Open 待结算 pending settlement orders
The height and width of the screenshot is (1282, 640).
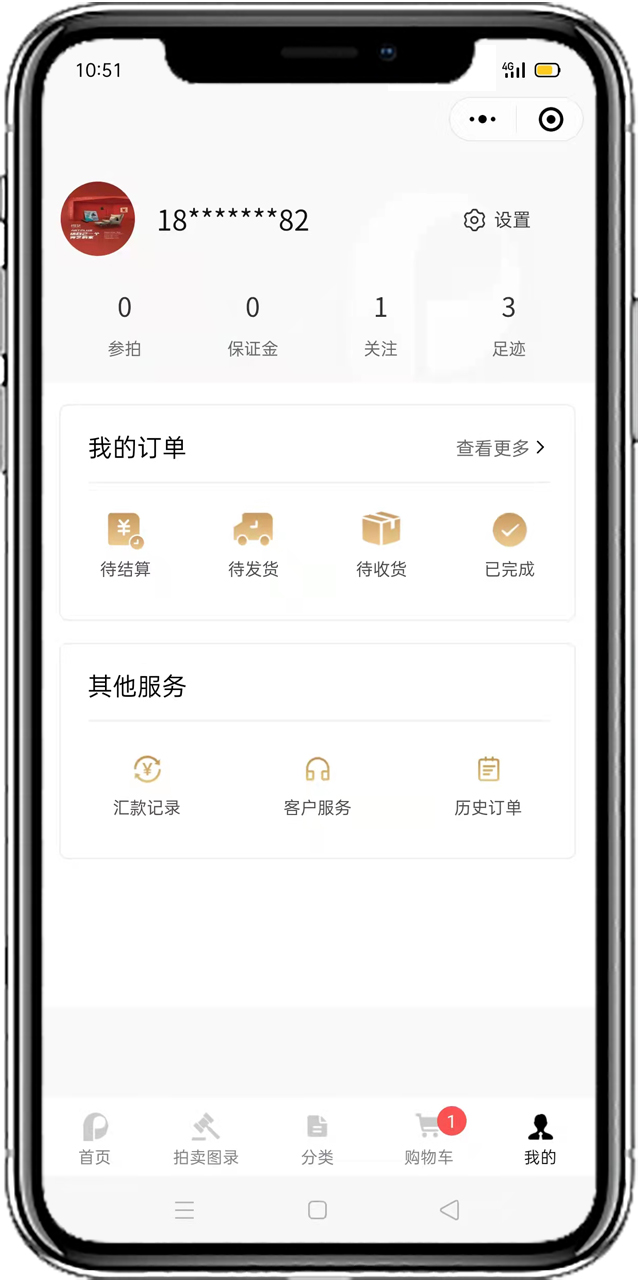tap(125, 545)
